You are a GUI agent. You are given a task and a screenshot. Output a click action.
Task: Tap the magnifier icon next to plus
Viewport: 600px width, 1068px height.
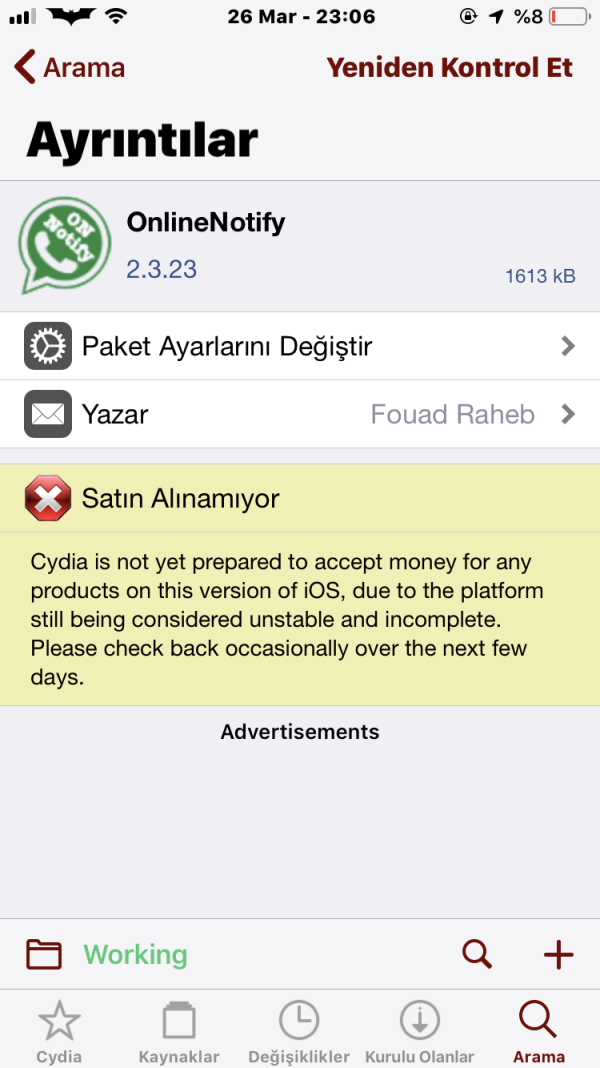point(477,955)
